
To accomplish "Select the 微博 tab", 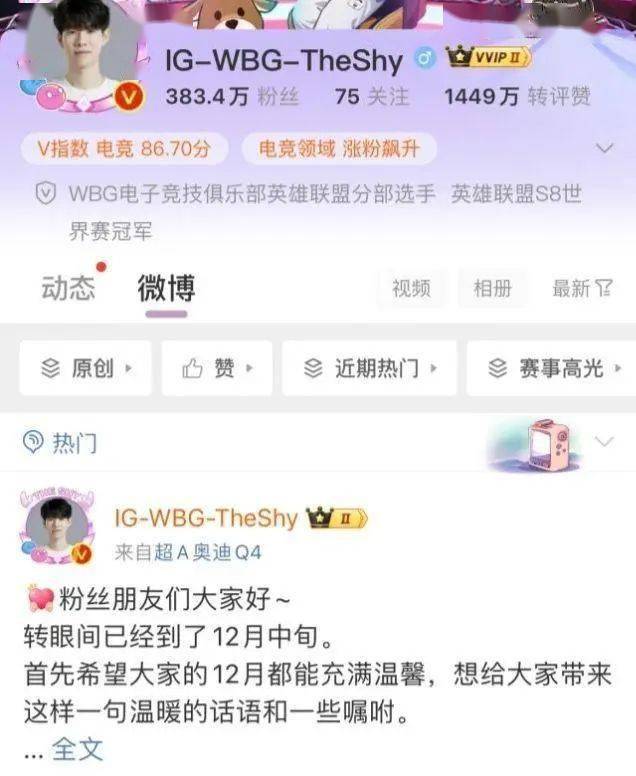I will 166,288.
